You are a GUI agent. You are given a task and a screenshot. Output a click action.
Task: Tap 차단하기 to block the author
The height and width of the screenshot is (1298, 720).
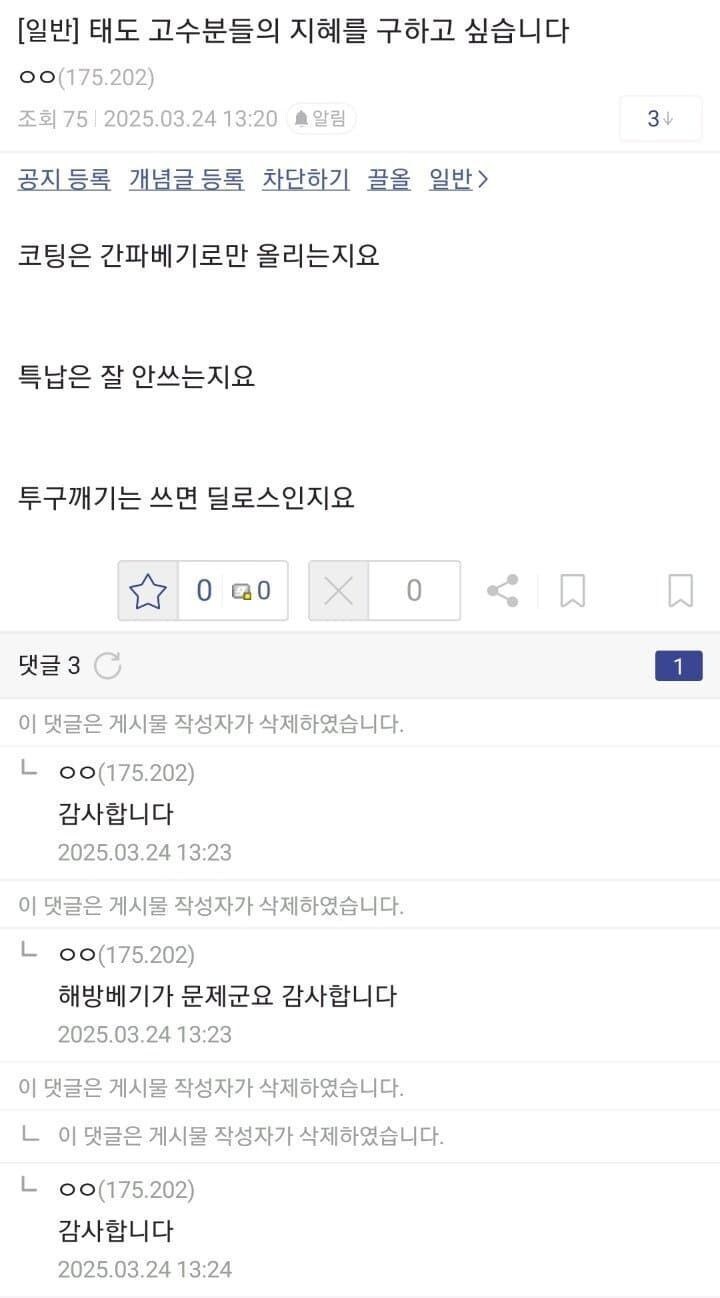click(x=306, y=180)
